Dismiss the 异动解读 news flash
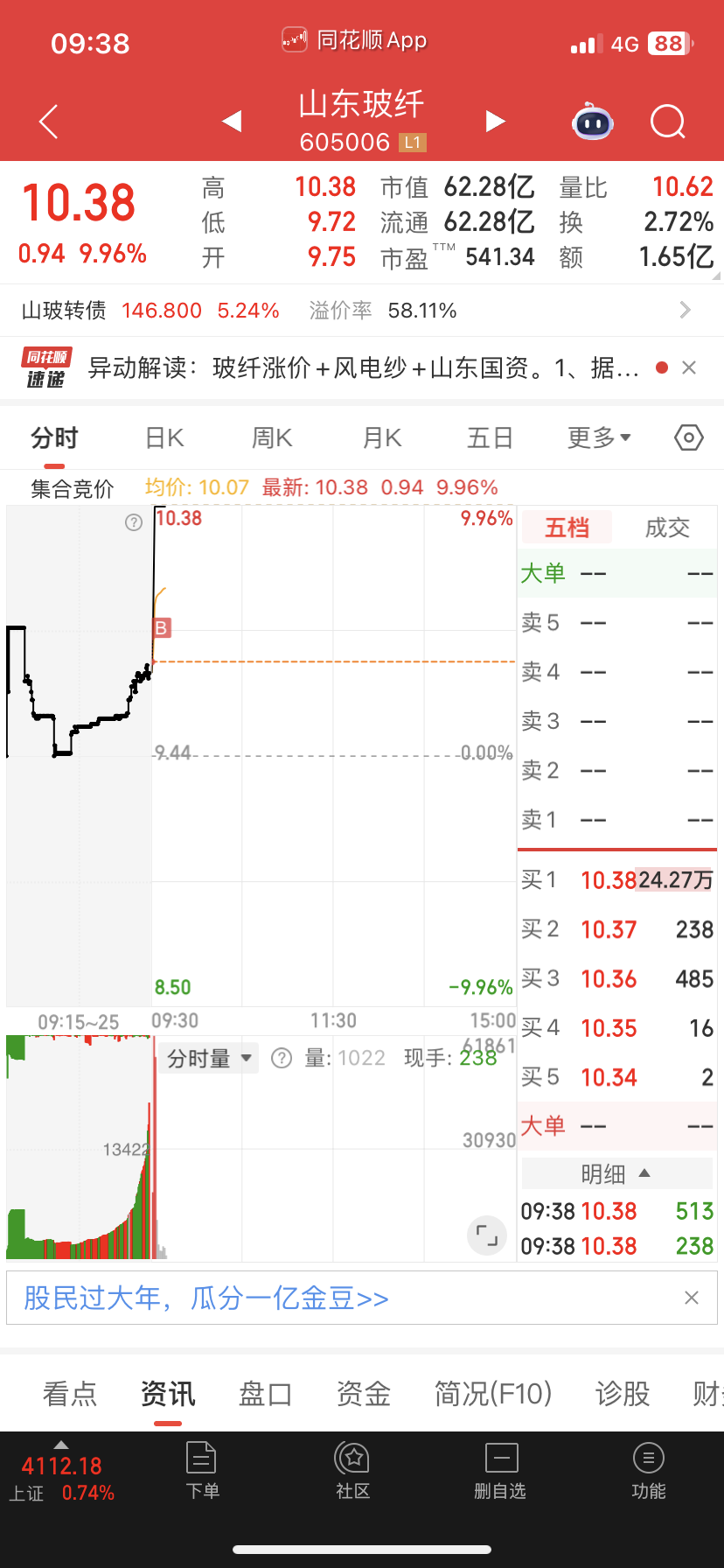 coord(689,367)
